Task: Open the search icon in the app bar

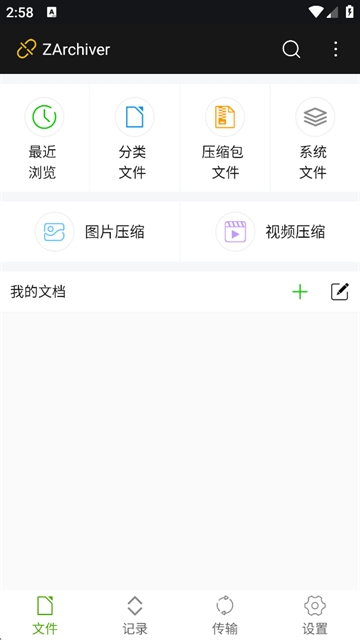Action: pyautogui.click(x=291, y=49)
